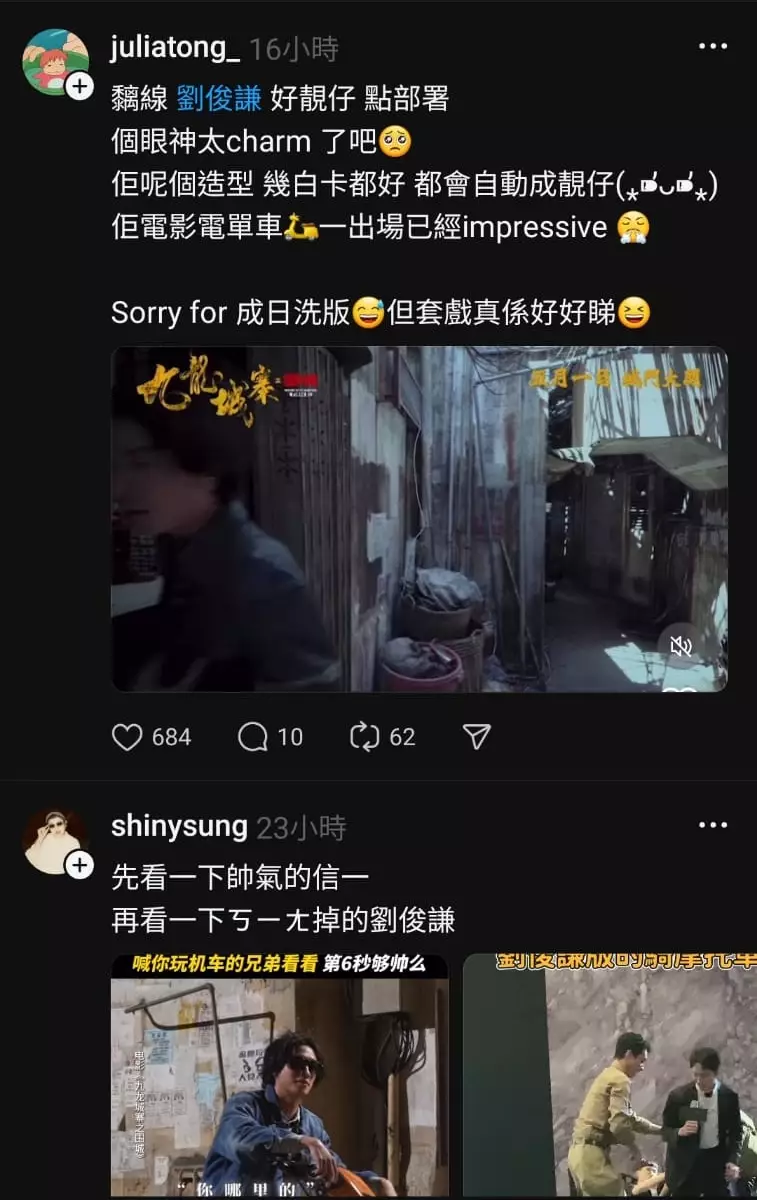Screen dimensions: 757x1200
Task: Open shinysung's profile from the username
Action: (x=179, y=827)
